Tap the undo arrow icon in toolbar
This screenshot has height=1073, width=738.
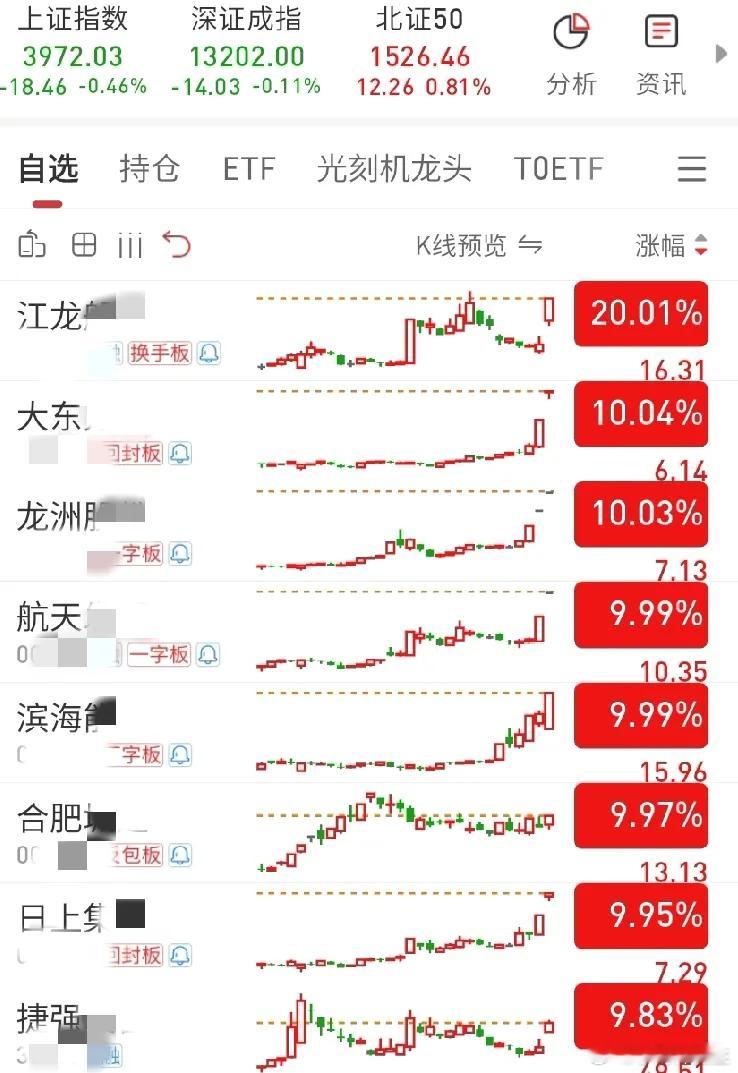point(176,244)
